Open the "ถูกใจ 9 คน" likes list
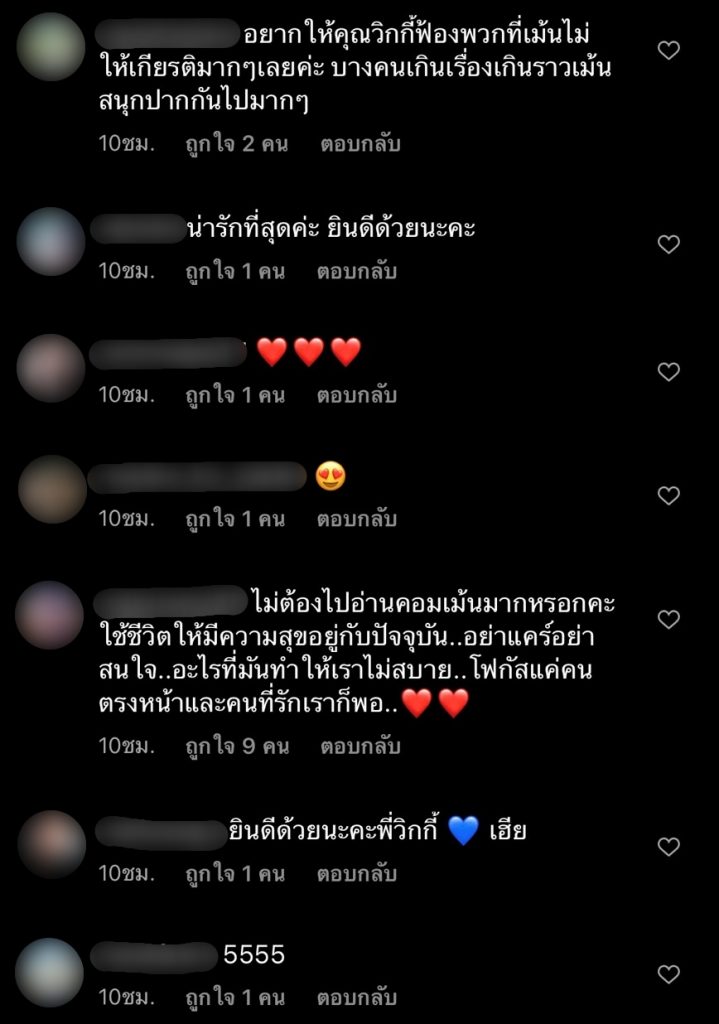Viewport: 719px width, 1024px height. (x=236, y=746)
